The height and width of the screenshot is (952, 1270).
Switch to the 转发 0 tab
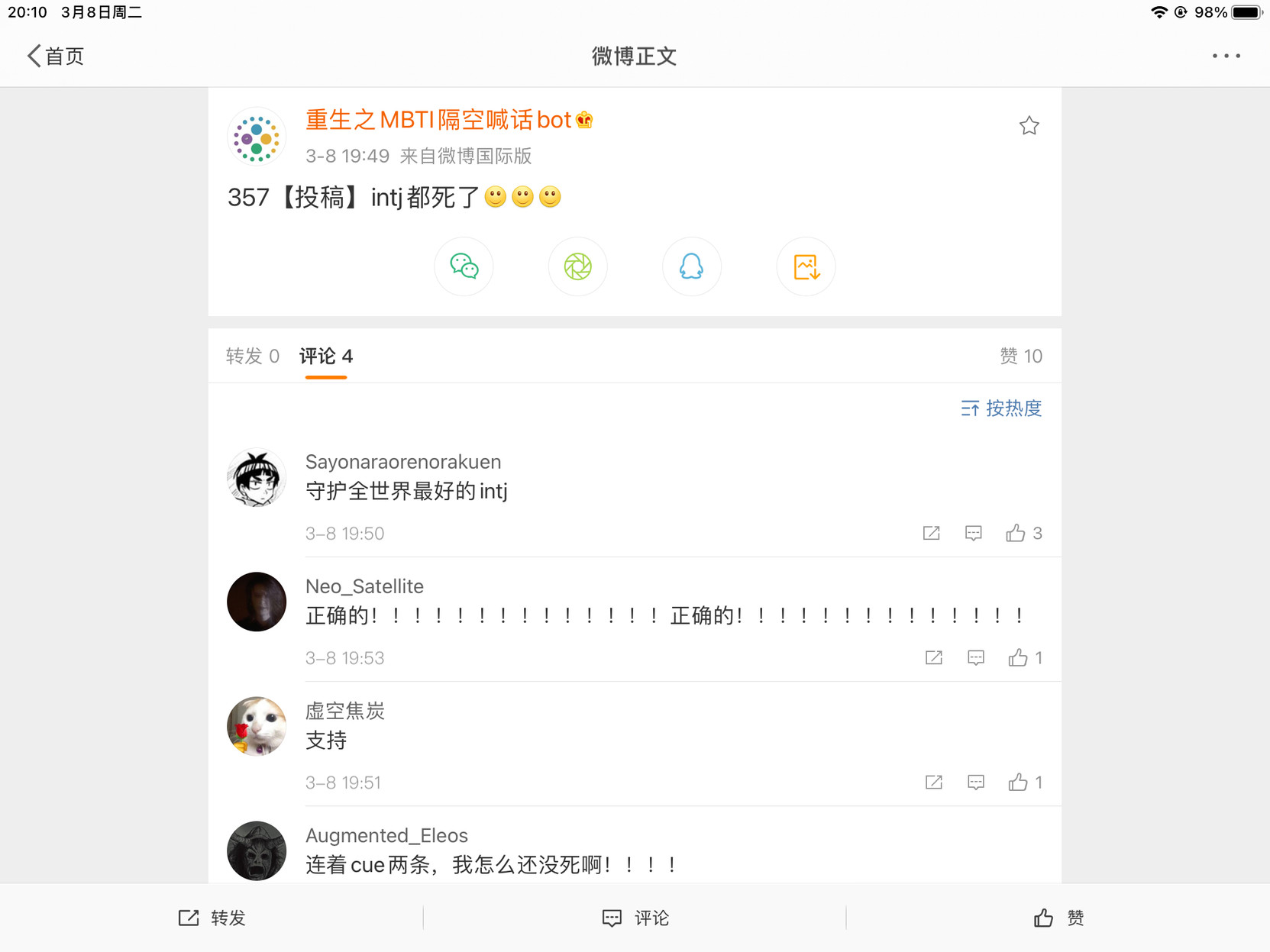coord(253,356)
